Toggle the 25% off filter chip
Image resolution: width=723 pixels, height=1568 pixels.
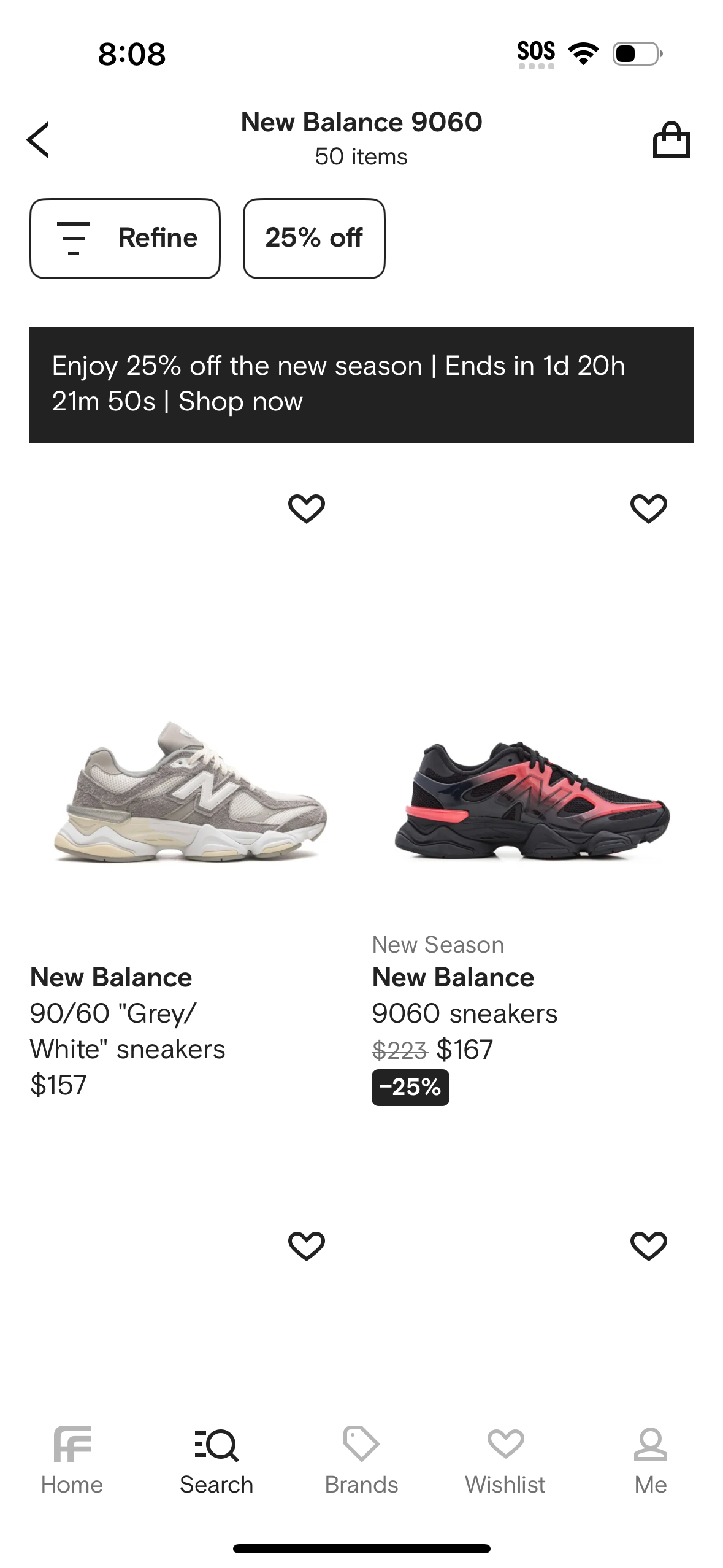click(313, 238)
